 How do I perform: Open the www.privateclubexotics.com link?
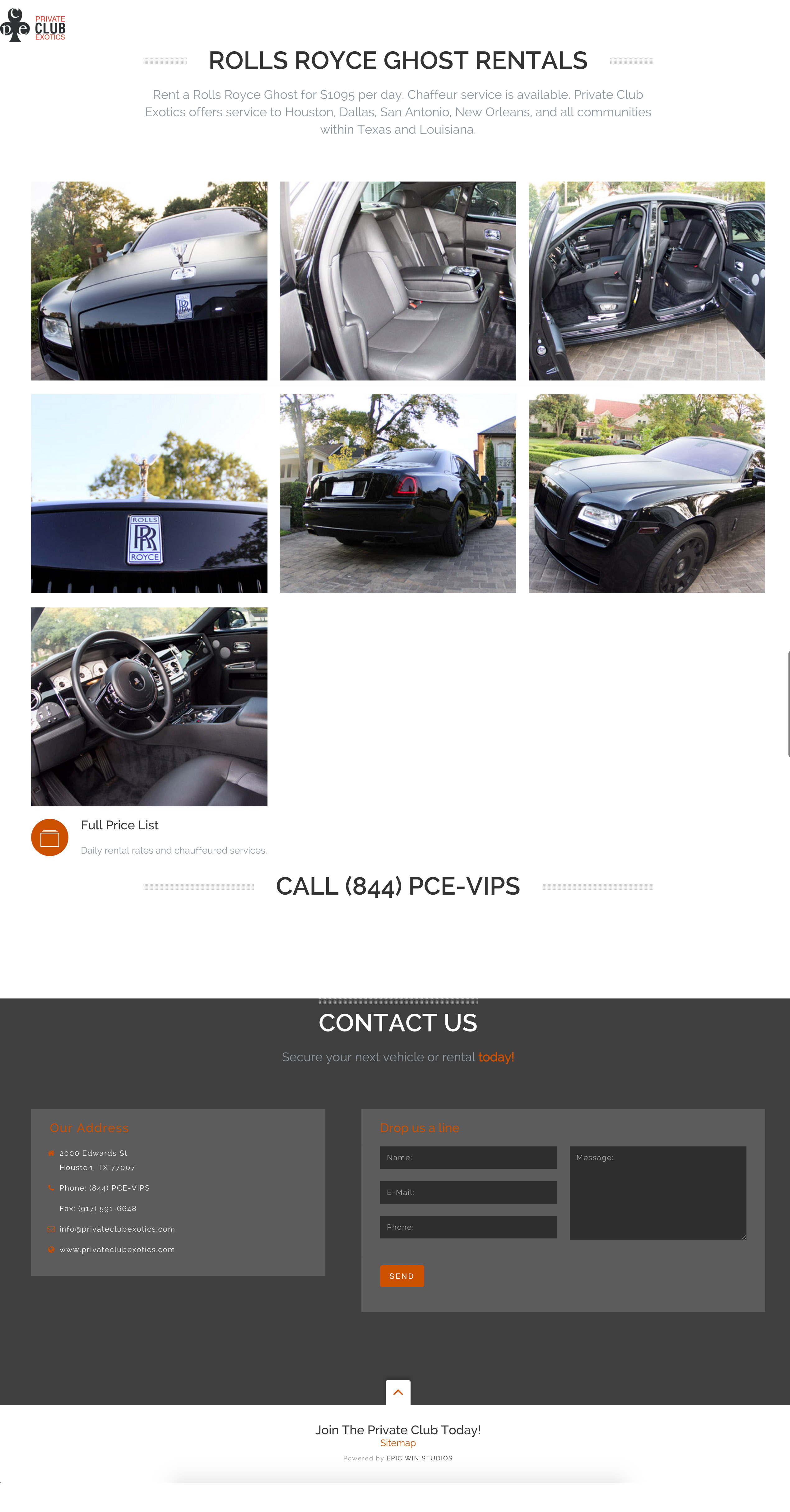click(117, 1250)
